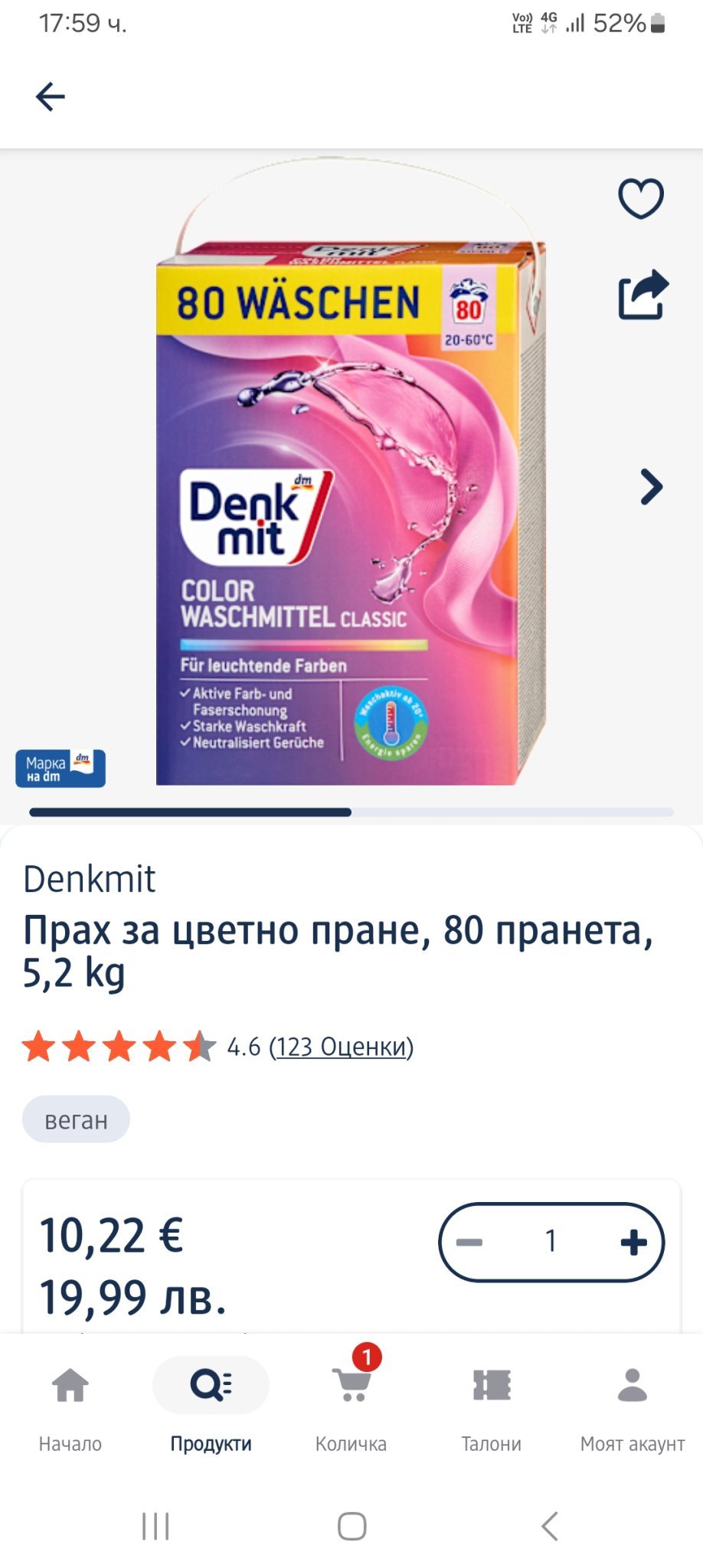Increase quantity with the plus button
The width and height of the screenshot is (703, 1568).
click(633, 1242)
